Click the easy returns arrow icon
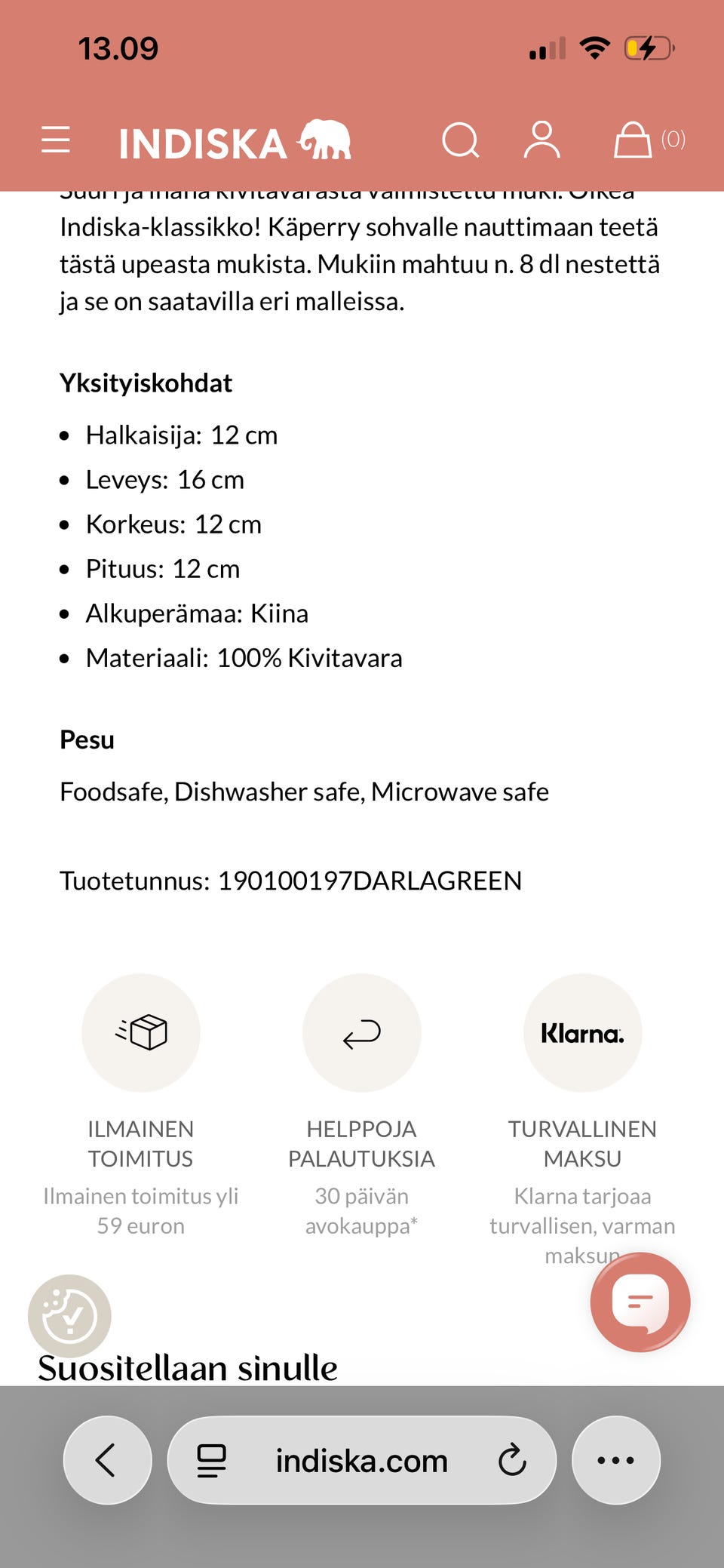The image size is (724, 1568). pos(362,1034)
